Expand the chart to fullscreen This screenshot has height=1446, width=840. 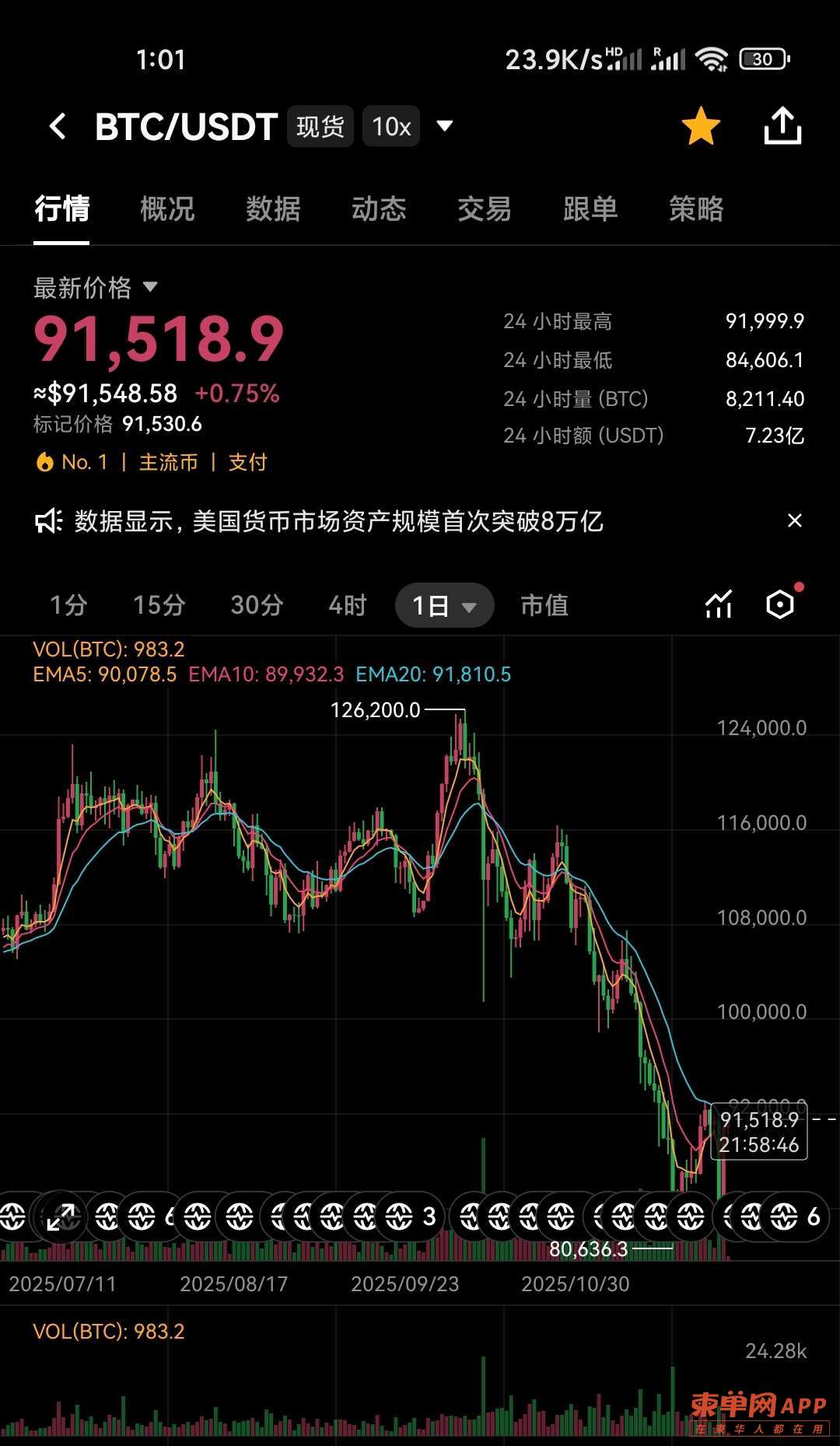coord(61,1217)
